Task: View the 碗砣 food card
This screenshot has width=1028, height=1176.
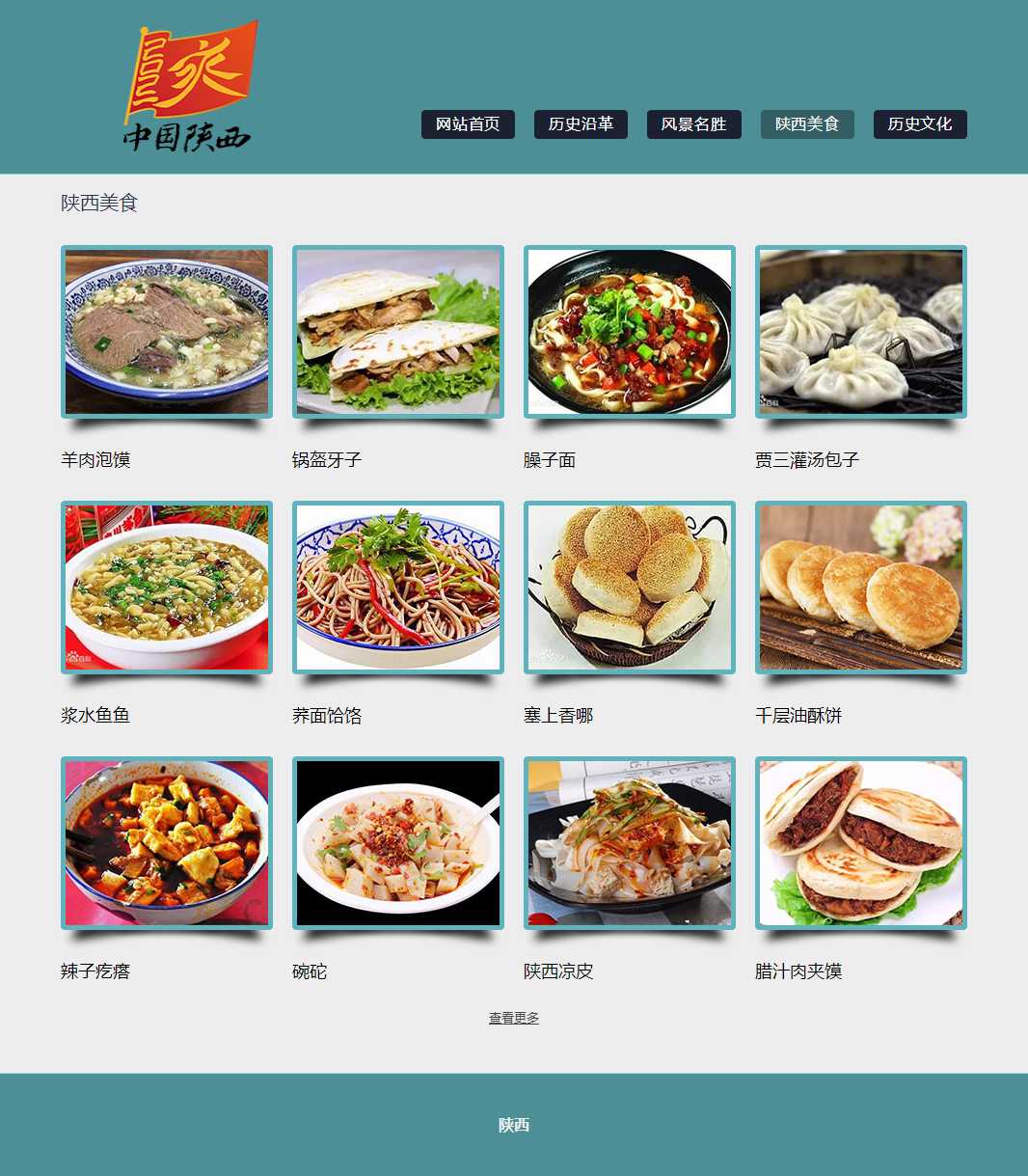Action: (398, 843)
